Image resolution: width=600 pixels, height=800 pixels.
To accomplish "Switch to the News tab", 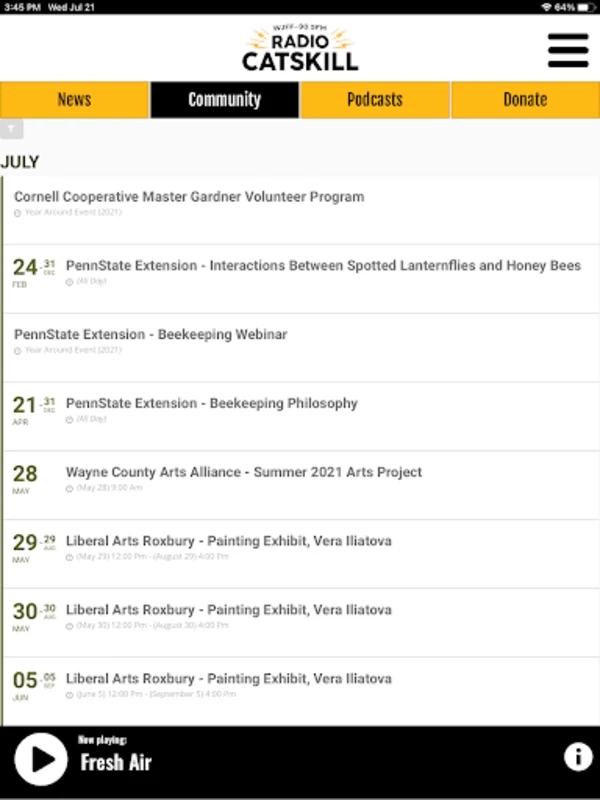I will click(x=74, y=99).
